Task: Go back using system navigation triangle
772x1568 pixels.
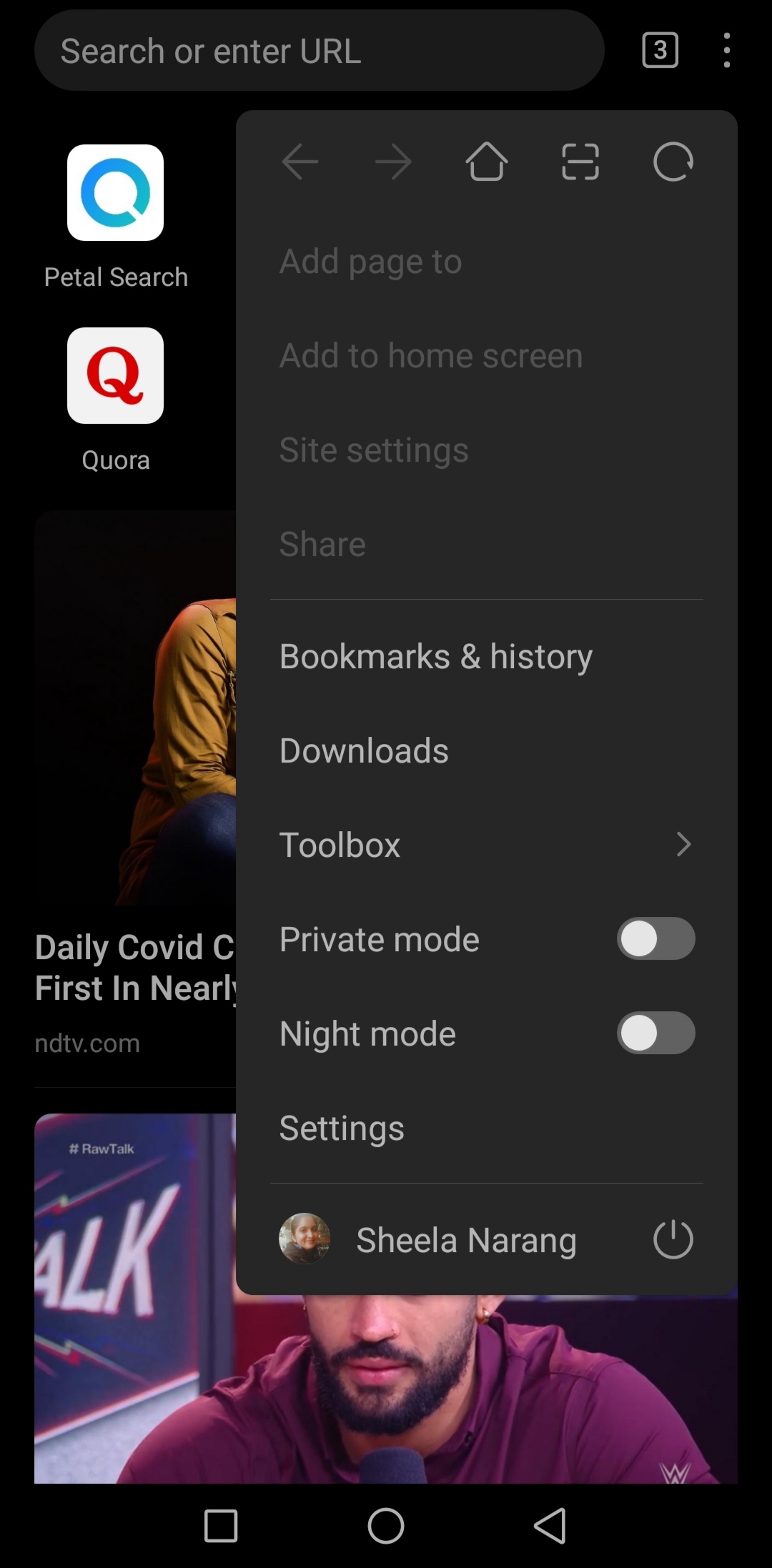Action: pos(550,1526)
